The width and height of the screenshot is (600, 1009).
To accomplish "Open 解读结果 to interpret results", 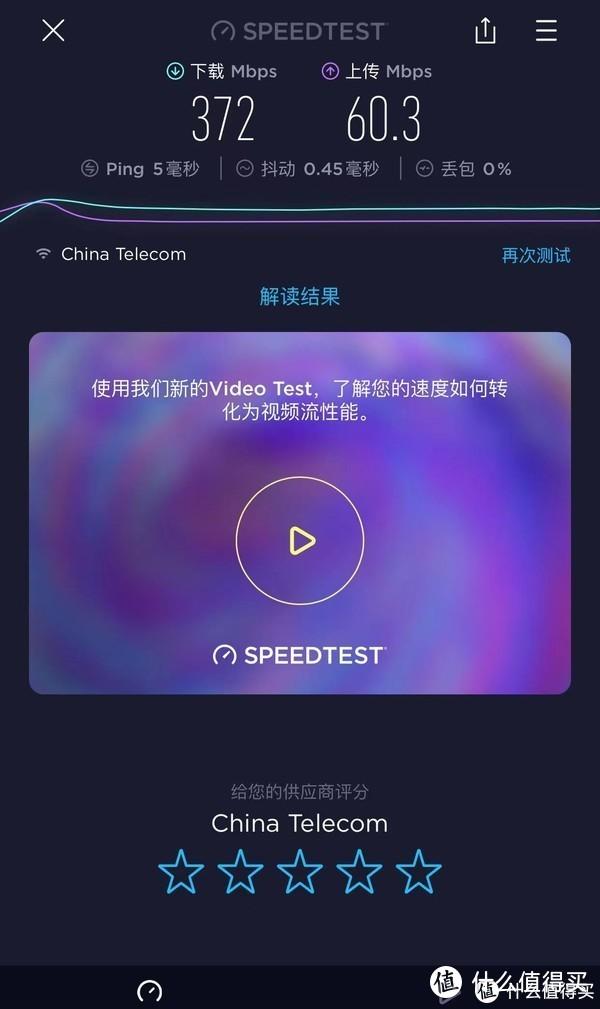I will (x=300, y=296).
